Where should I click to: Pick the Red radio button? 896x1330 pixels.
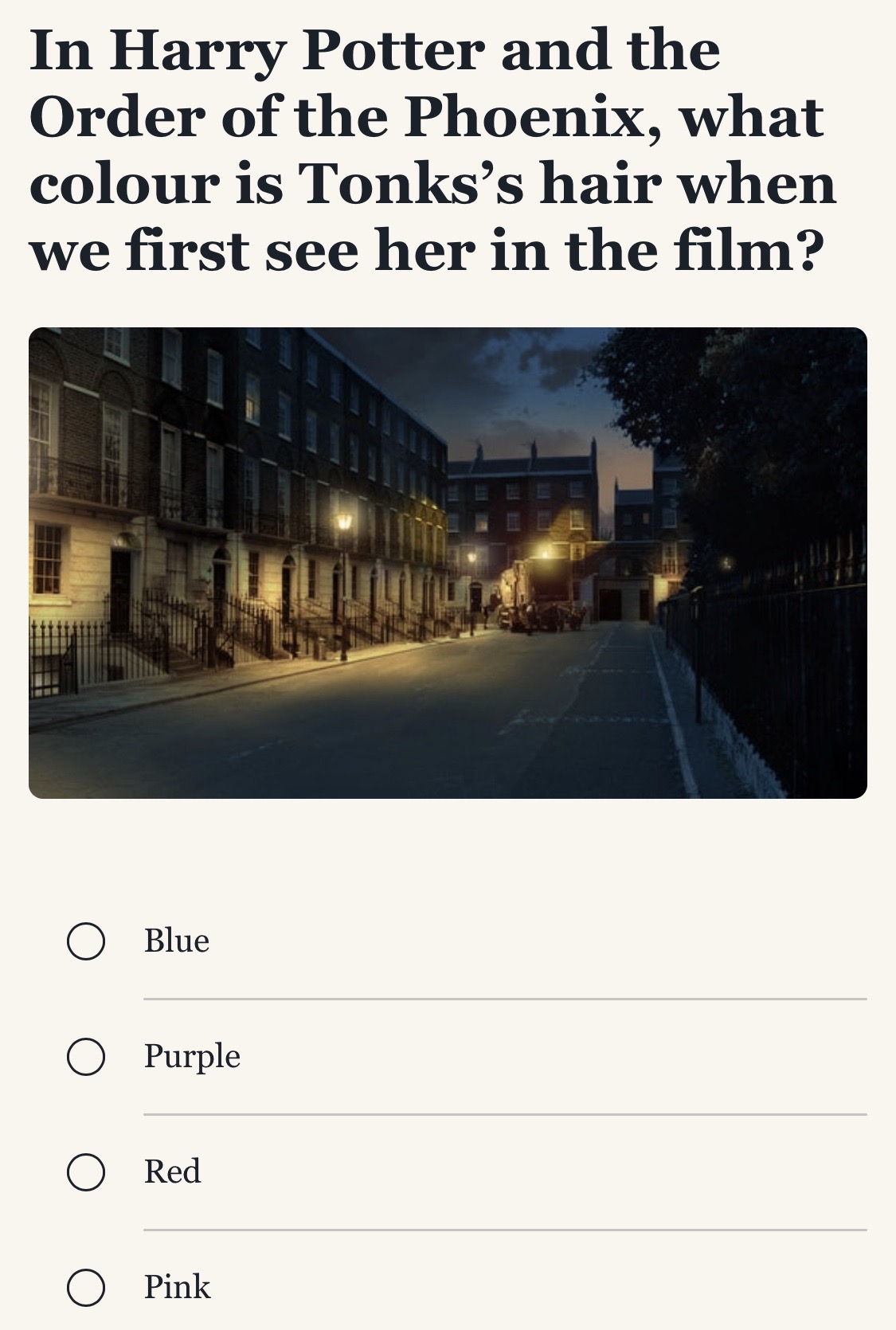pos(86,1172)
